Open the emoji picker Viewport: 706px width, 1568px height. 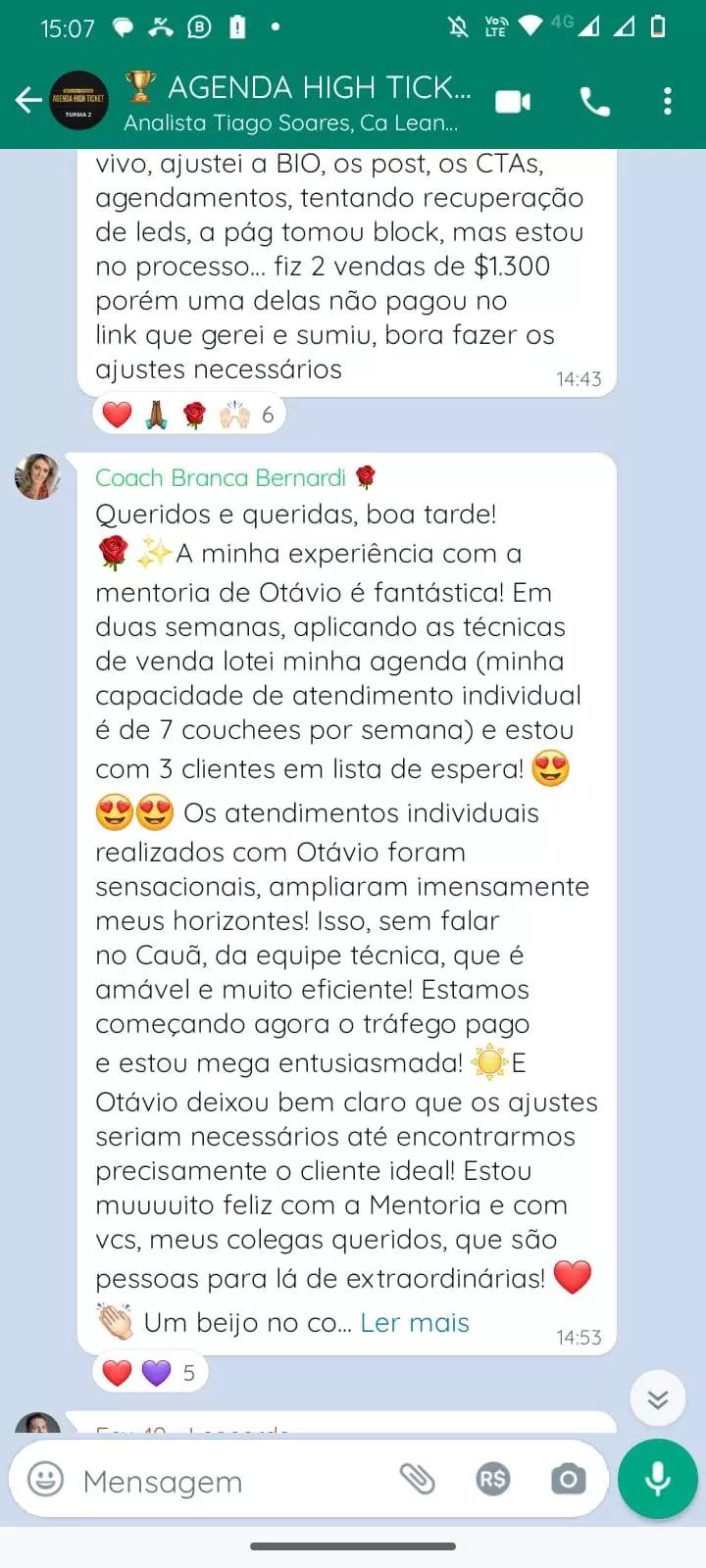click(45, 1480)
